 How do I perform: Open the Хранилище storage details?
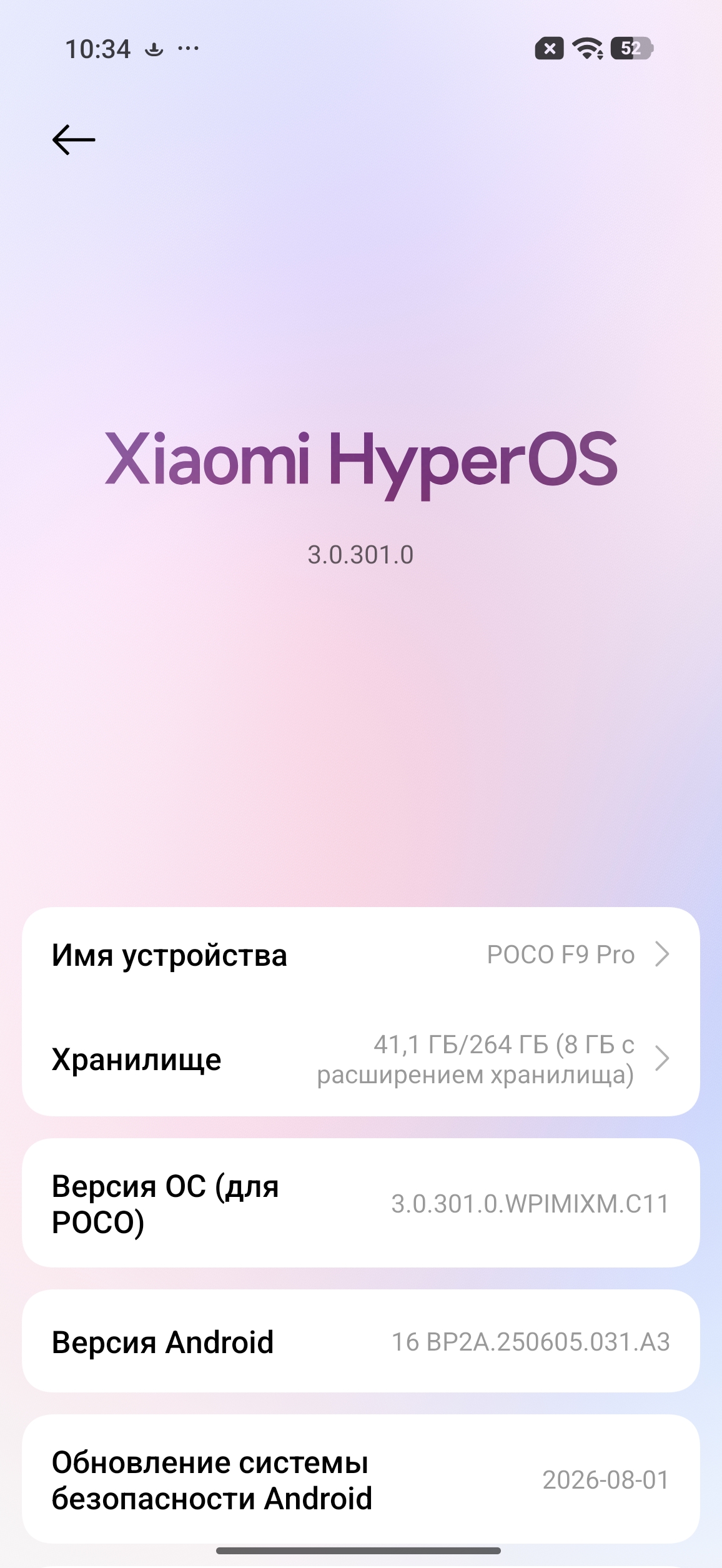[x=361, y=1059]
